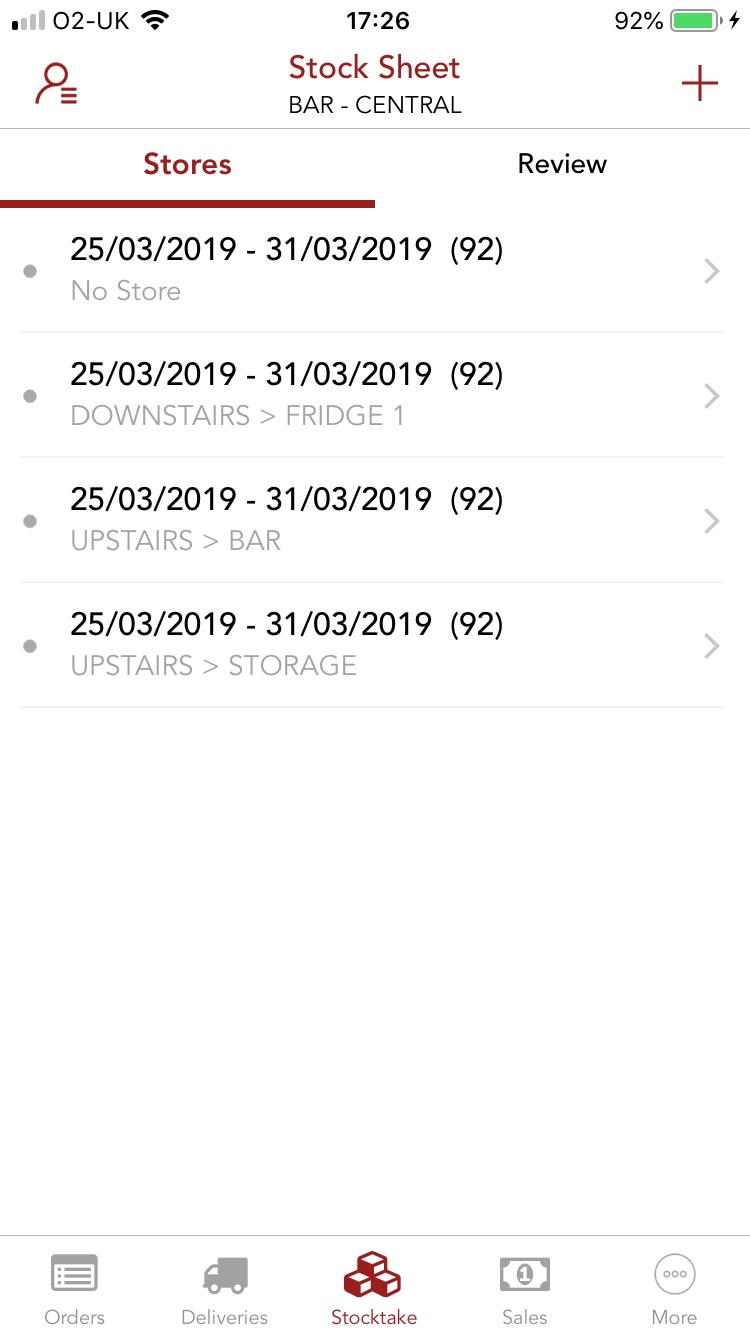Select the Stocktake cubes icon
The image size is (750, 1334).
(374, 1277)
